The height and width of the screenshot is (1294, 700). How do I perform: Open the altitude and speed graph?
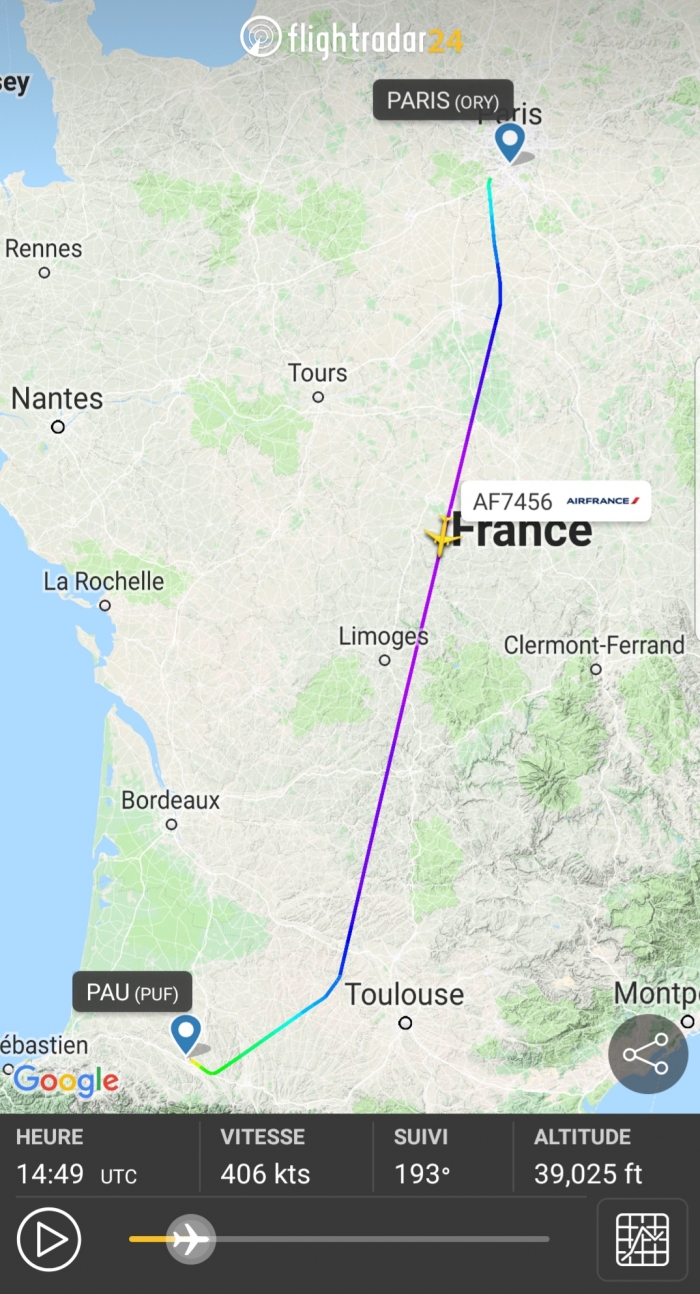pyautogui.click(x=642, y=1239)
